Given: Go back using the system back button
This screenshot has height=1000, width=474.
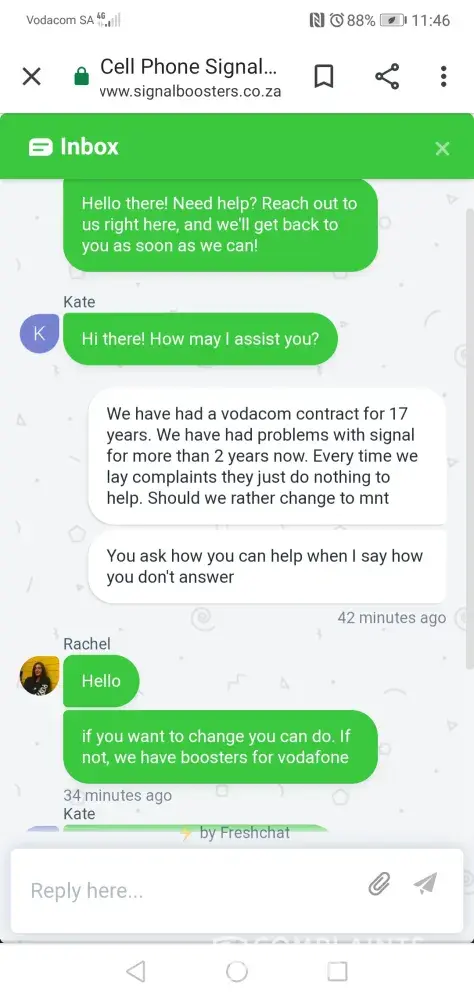Looking at the screenshot, I should tap(136, 971).
